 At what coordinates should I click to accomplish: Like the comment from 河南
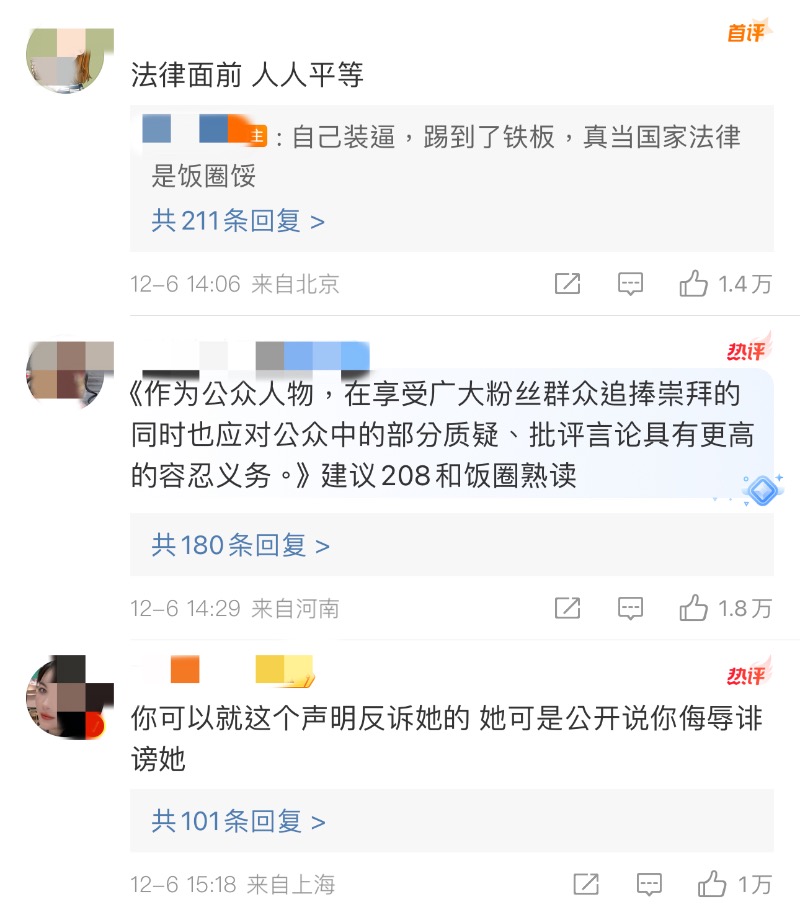(x=694, y=607)
